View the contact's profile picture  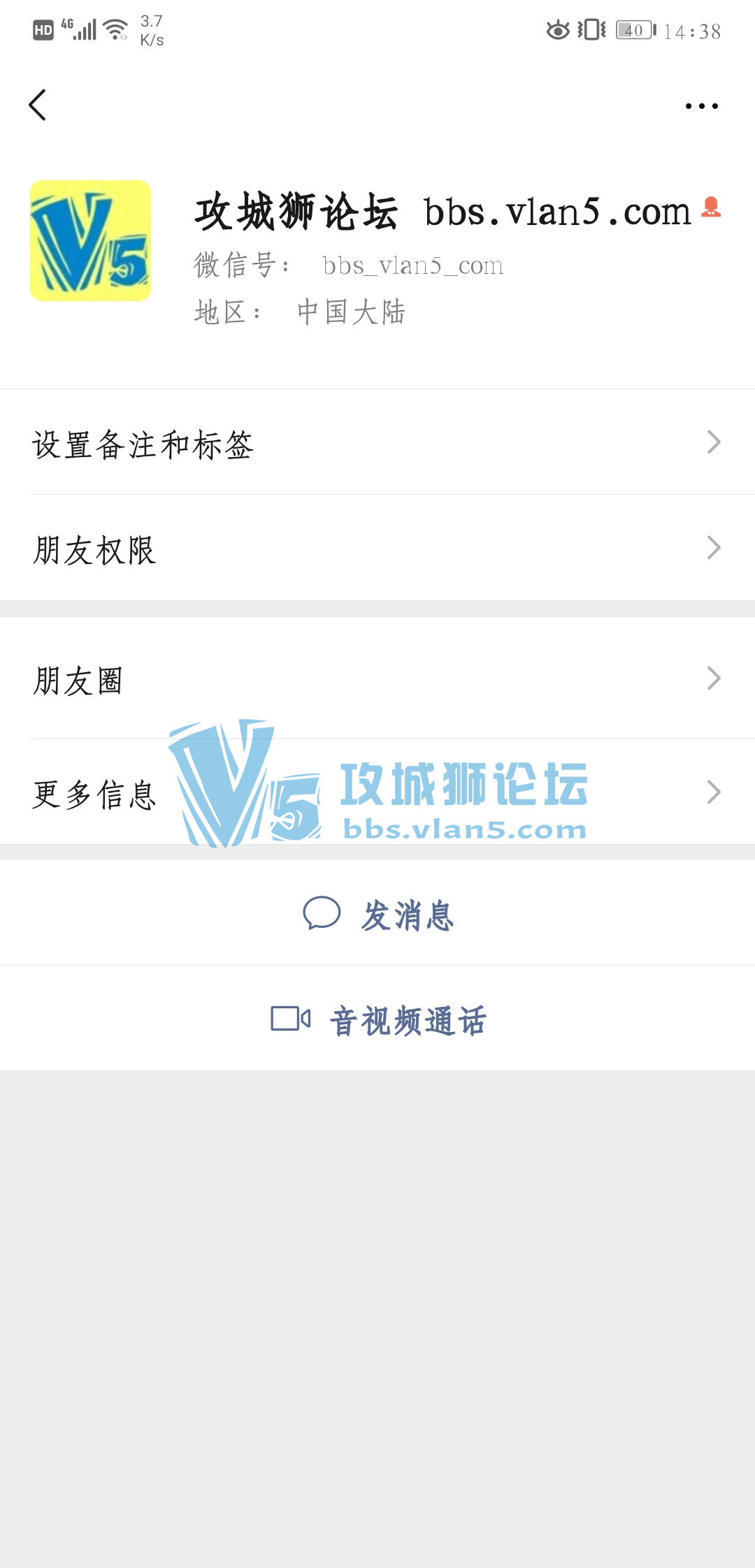pyautogui.click(x=90, y=241)
